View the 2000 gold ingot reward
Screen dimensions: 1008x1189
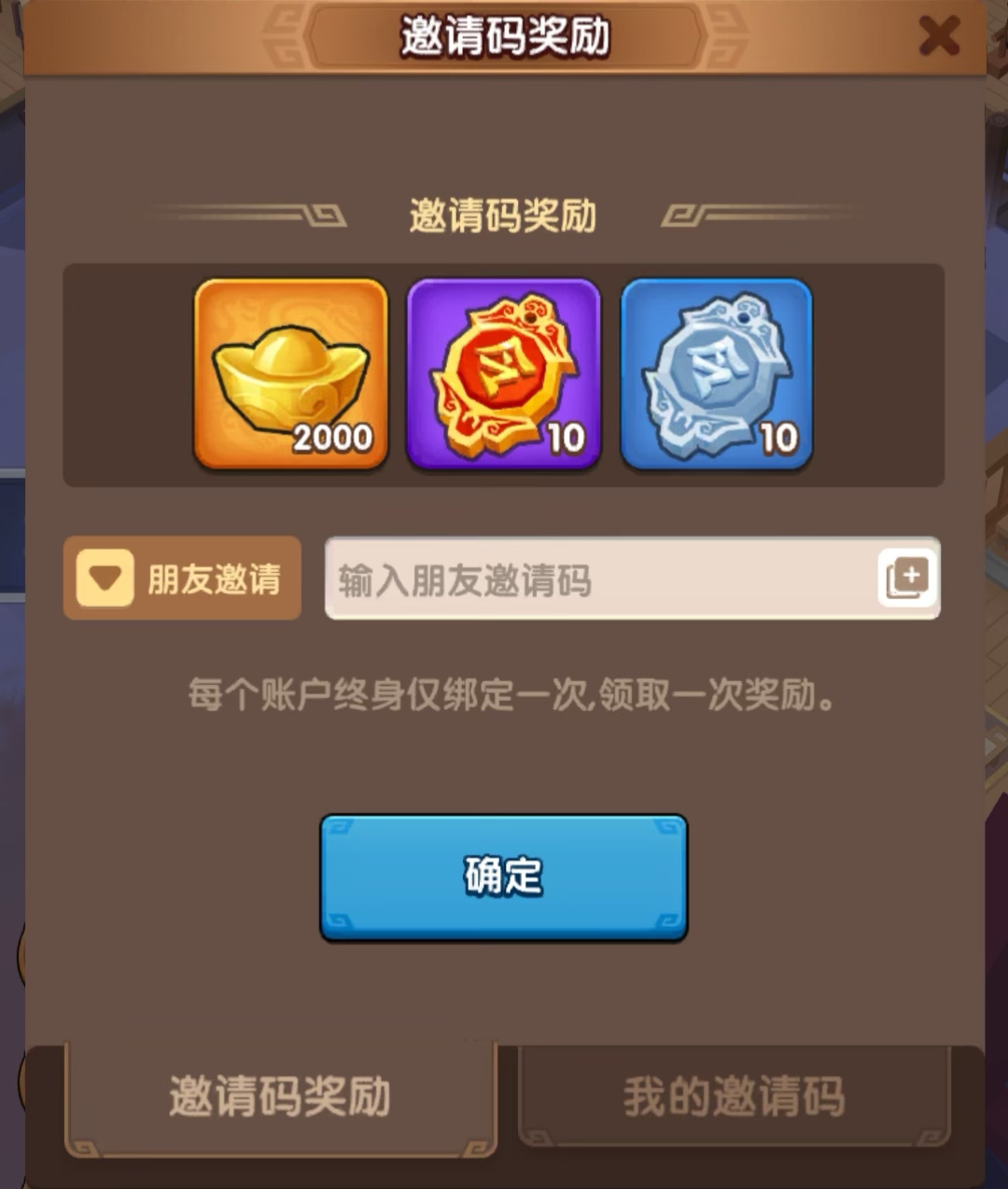pos(291,373)
